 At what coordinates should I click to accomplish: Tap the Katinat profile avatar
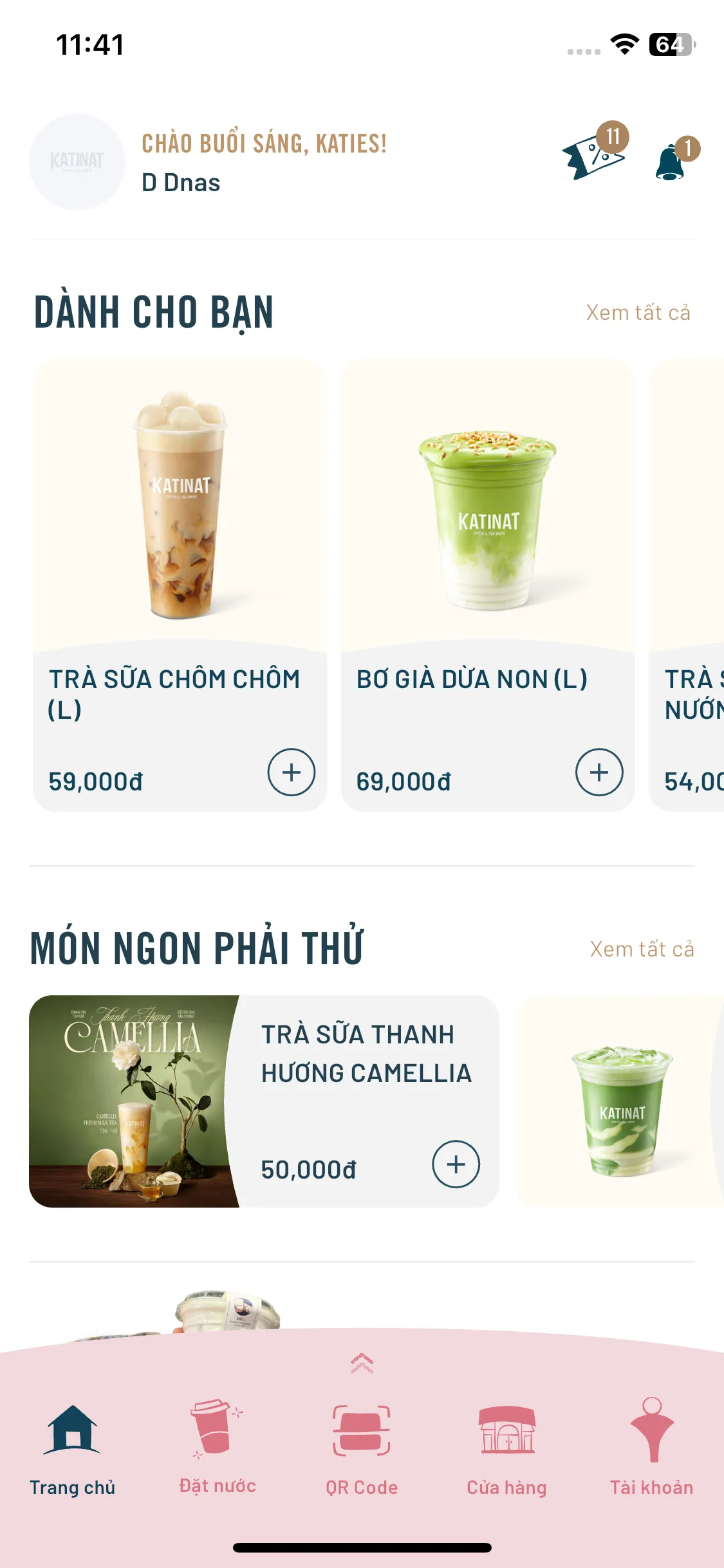(x=77, y=162)
